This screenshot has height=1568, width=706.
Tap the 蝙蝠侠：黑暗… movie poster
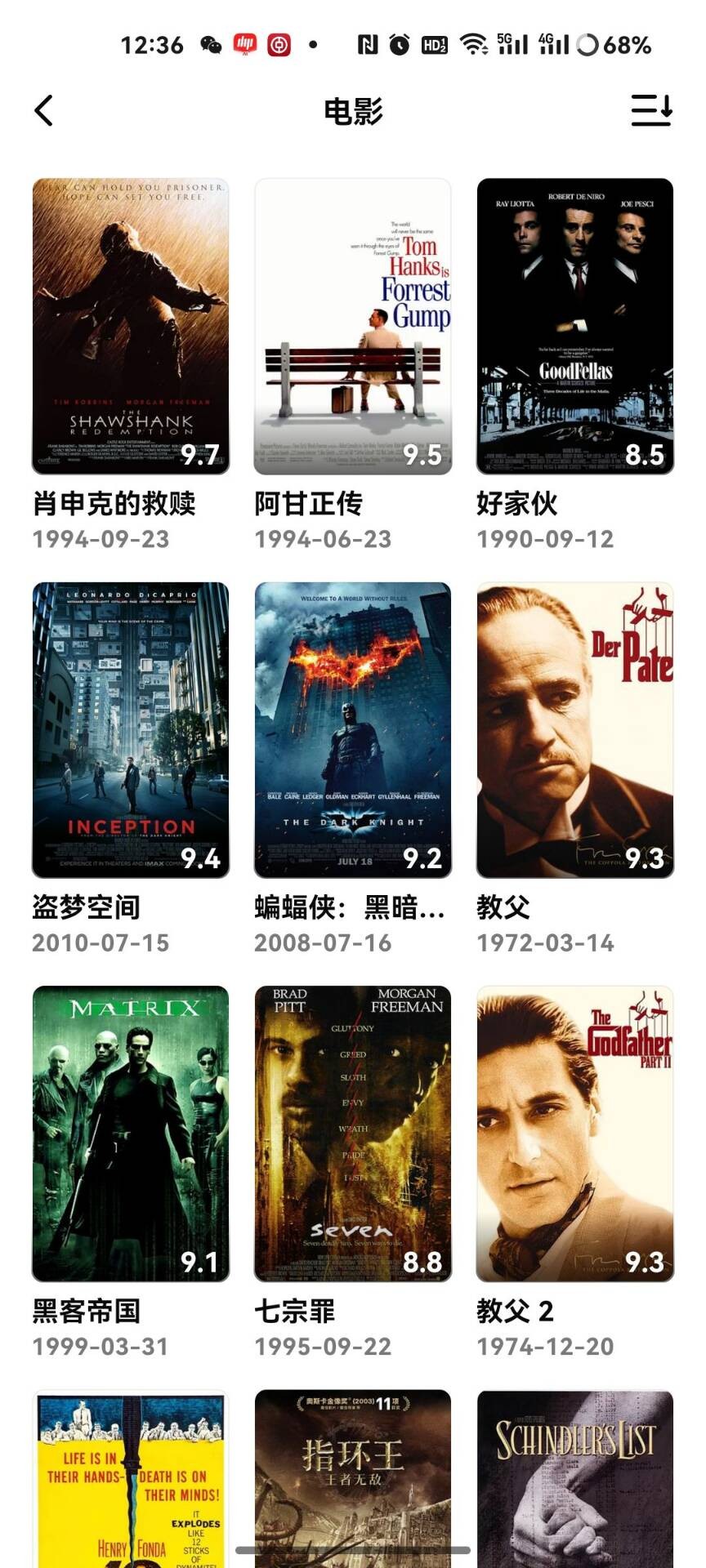pos(353,730)
